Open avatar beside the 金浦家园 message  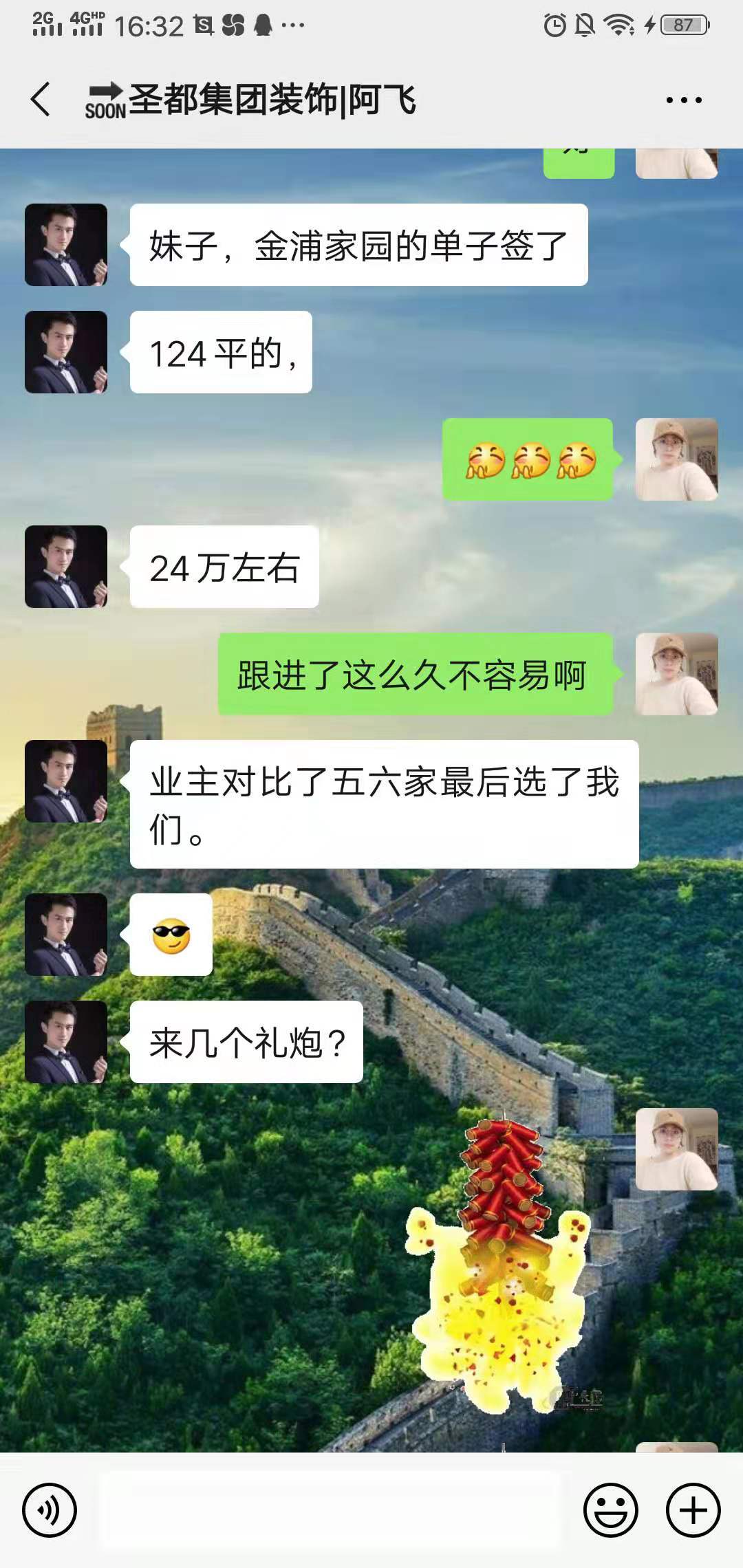pos(66,245)
